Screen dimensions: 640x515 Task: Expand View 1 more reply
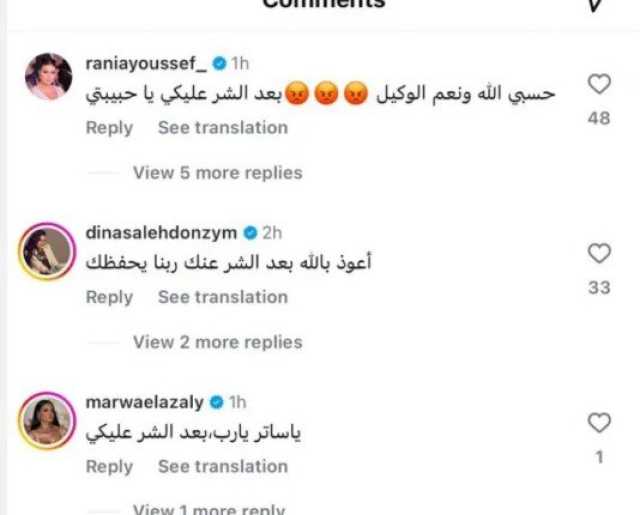[x=208, y=509]
